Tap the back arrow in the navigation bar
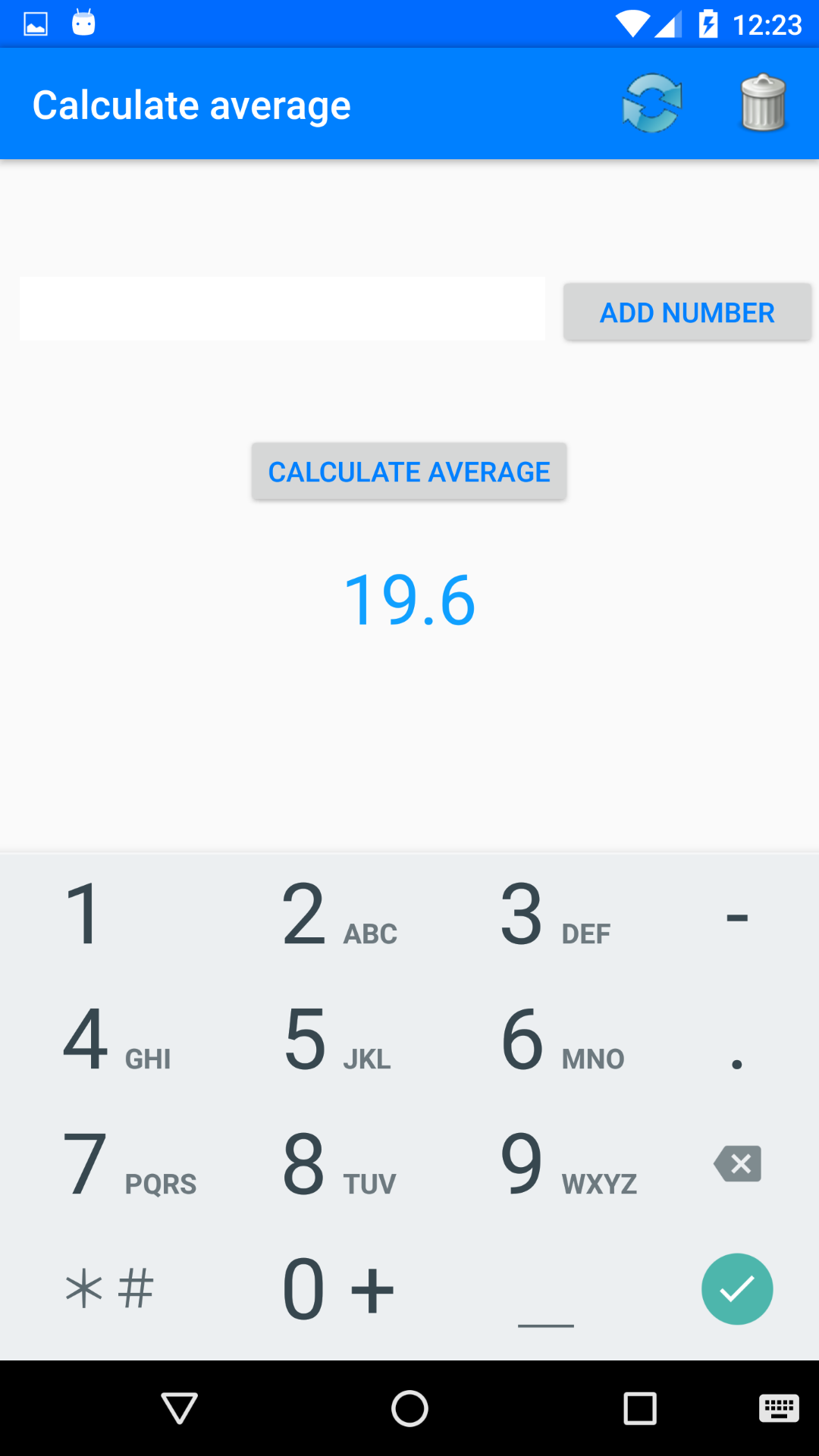 pyautogui.click(x=178, y=1409)
